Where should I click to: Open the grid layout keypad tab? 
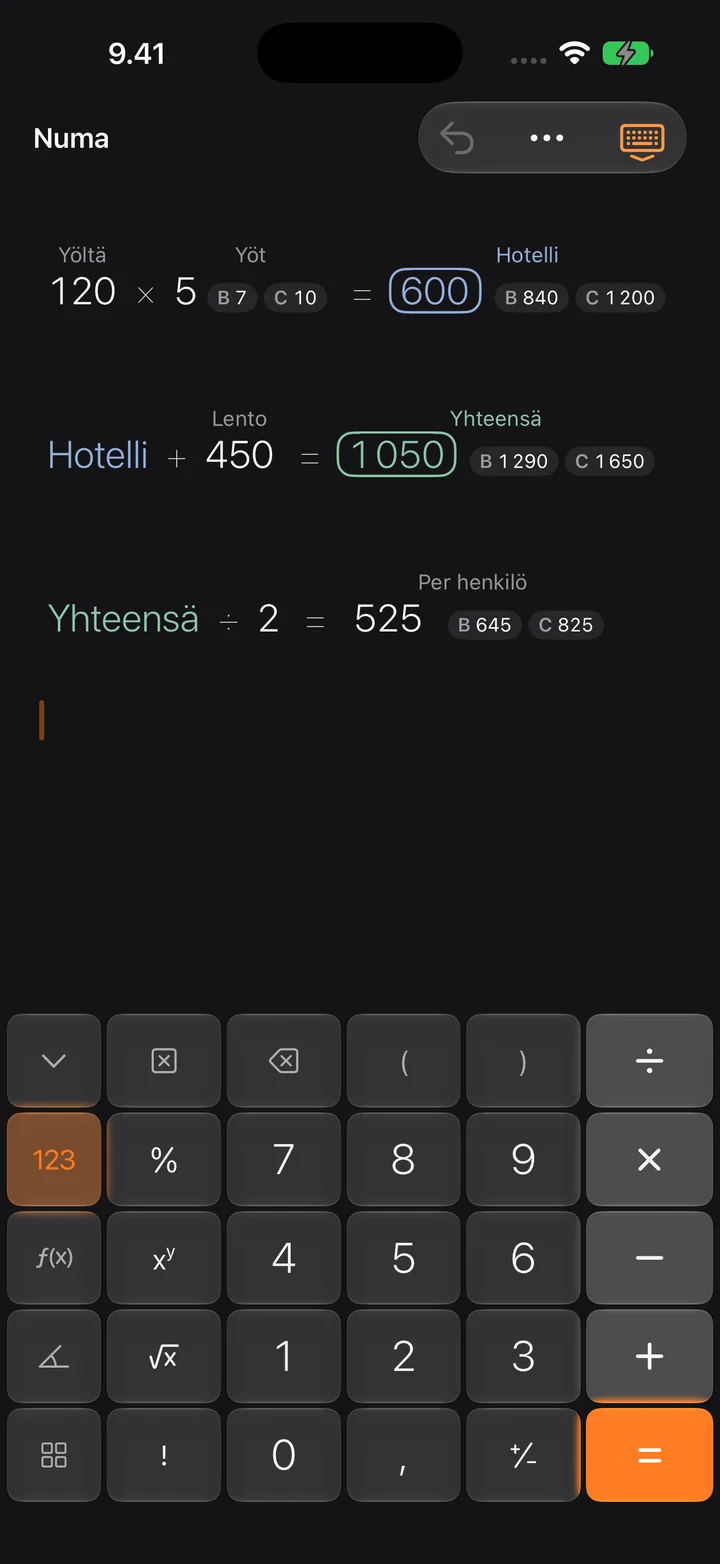pos(54,1456)
